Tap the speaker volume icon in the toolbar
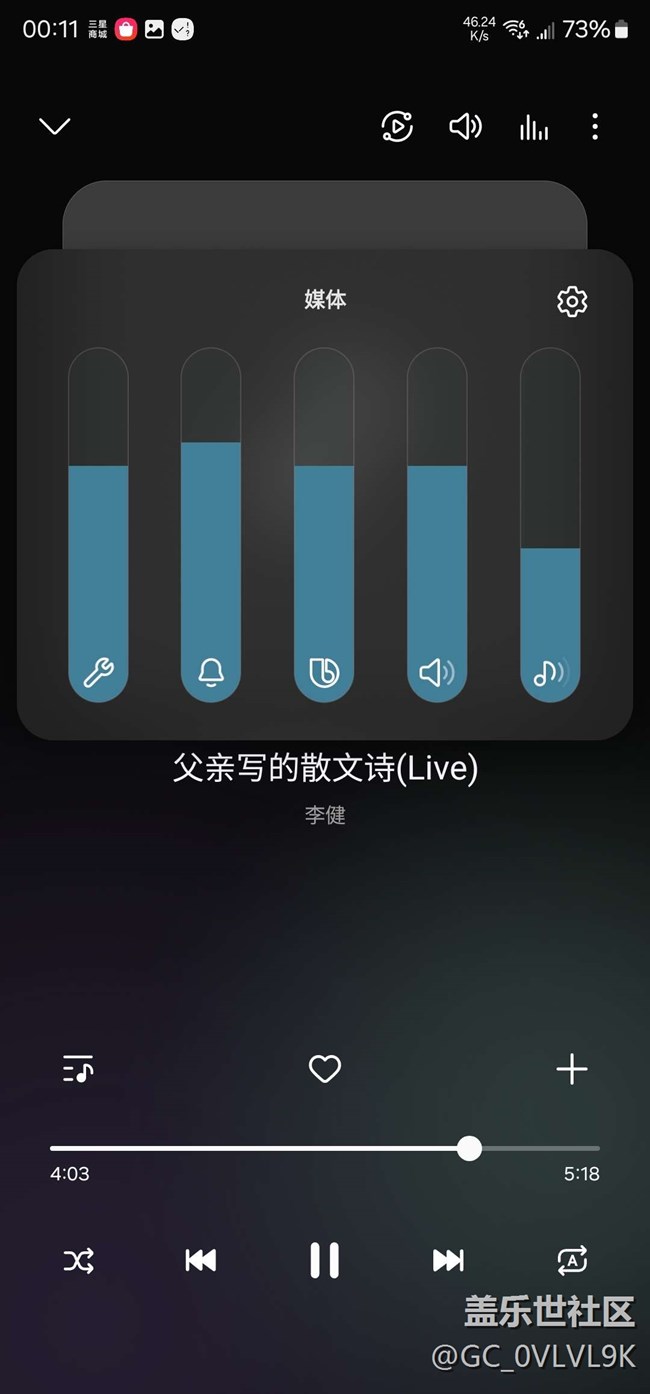This screenshot has height=1394, width=650. point(465,127)
